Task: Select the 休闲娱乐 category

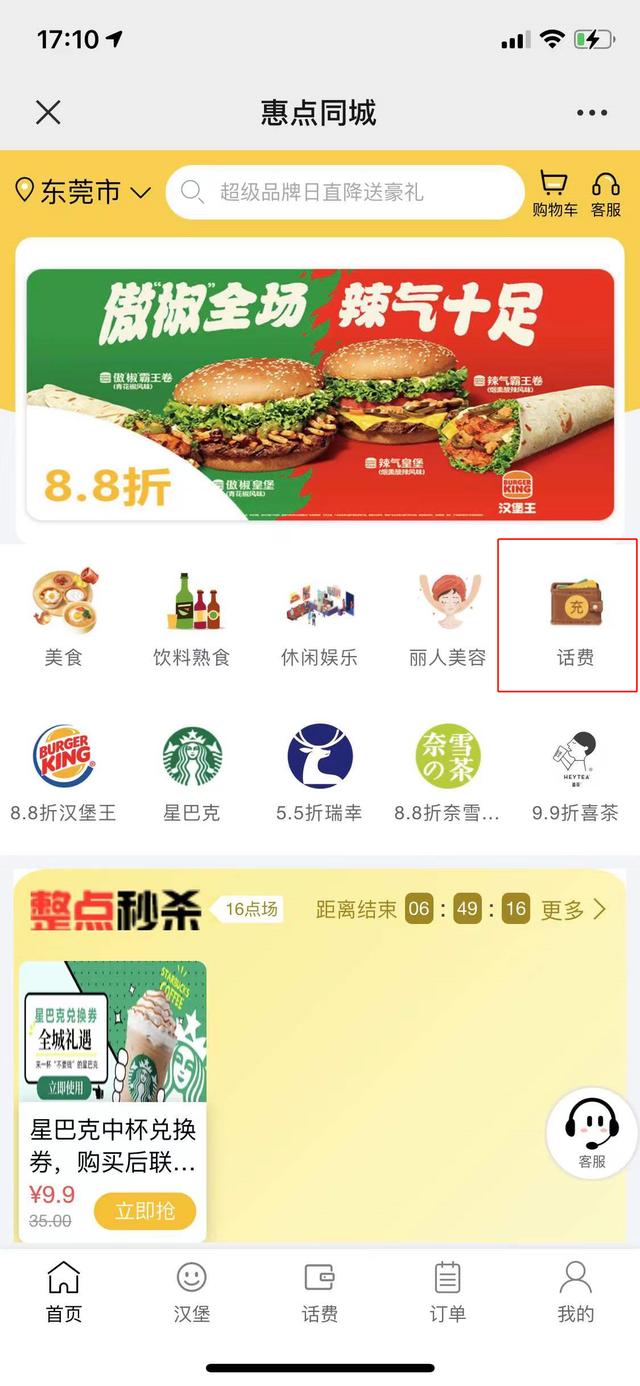Action: click(x=319, y=615)
